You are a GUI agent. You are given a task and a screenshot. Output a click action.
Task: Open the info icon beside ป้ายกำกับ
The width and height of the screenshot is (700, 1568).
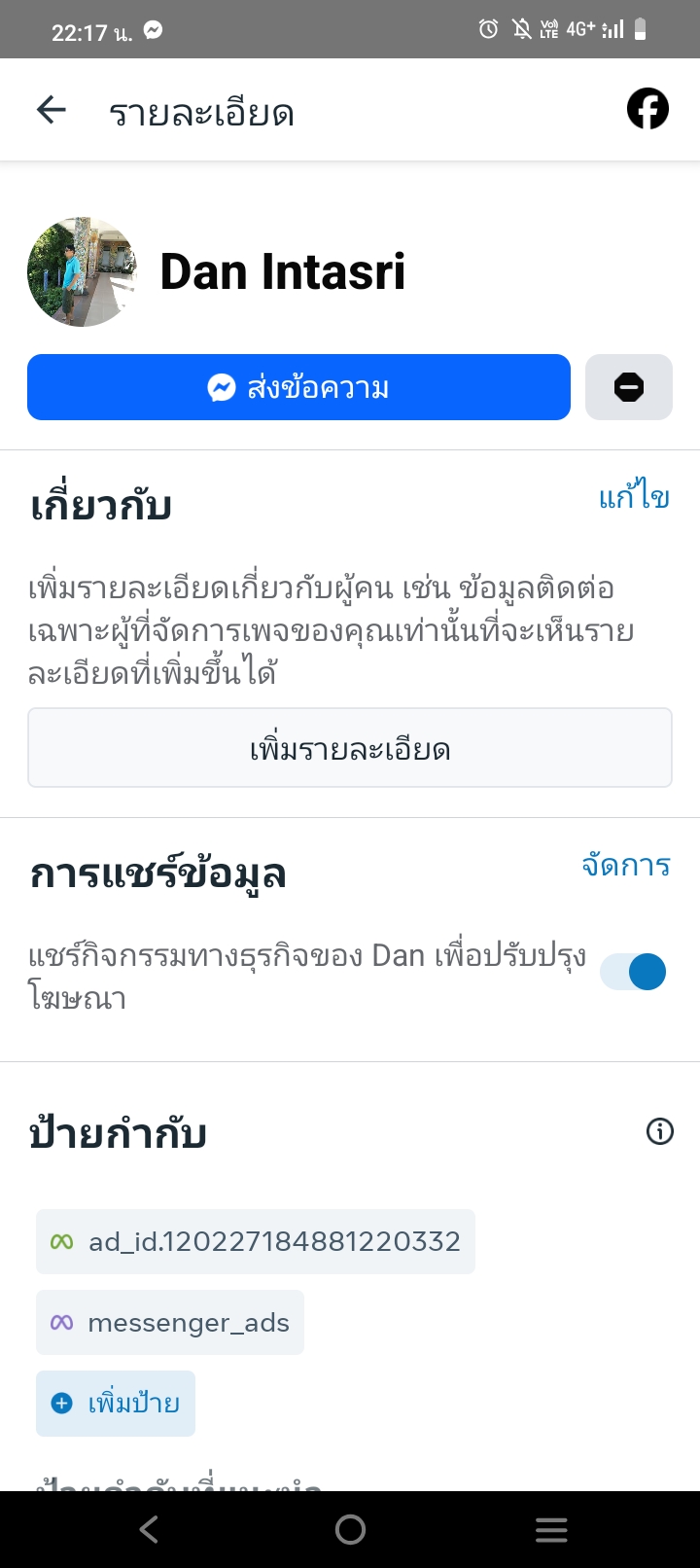tap(659, 1131)
